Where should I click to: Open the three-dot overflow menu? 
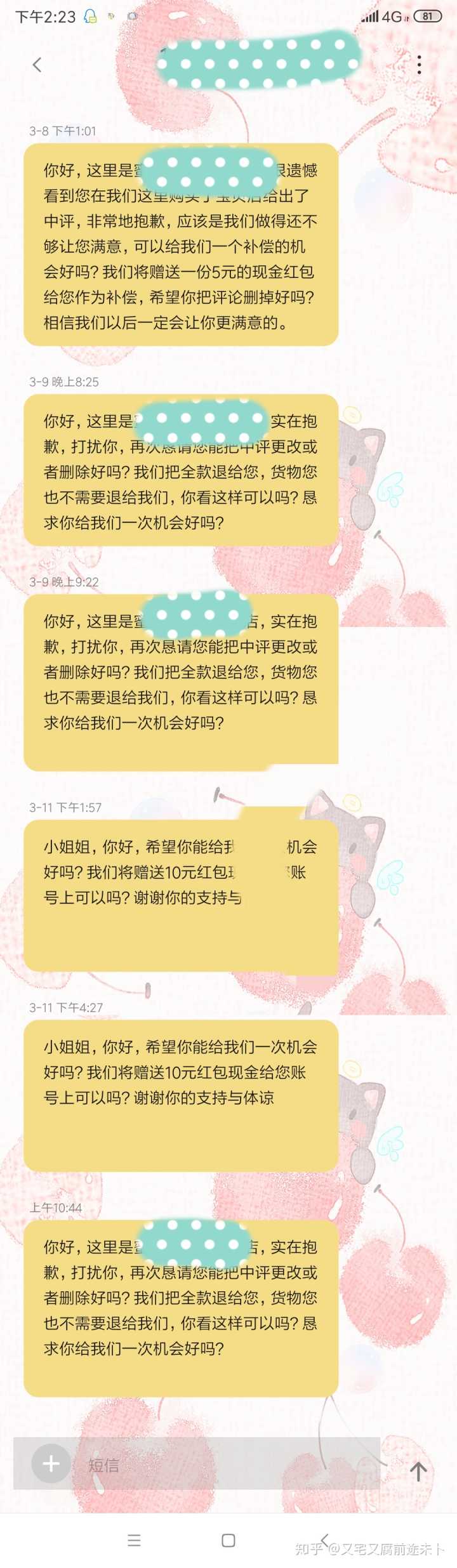(419, 64)
